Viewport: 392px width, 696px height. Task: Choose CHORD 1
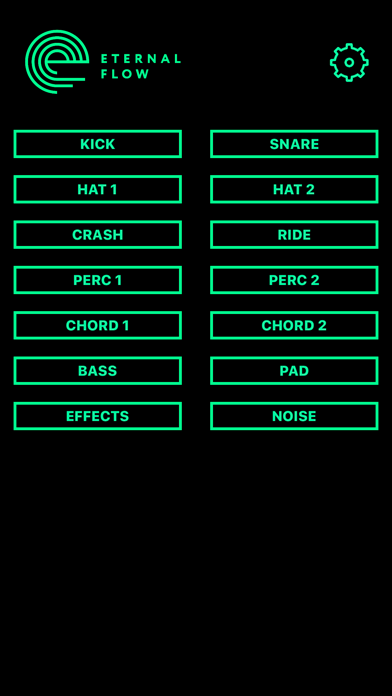tap(98, 325)
